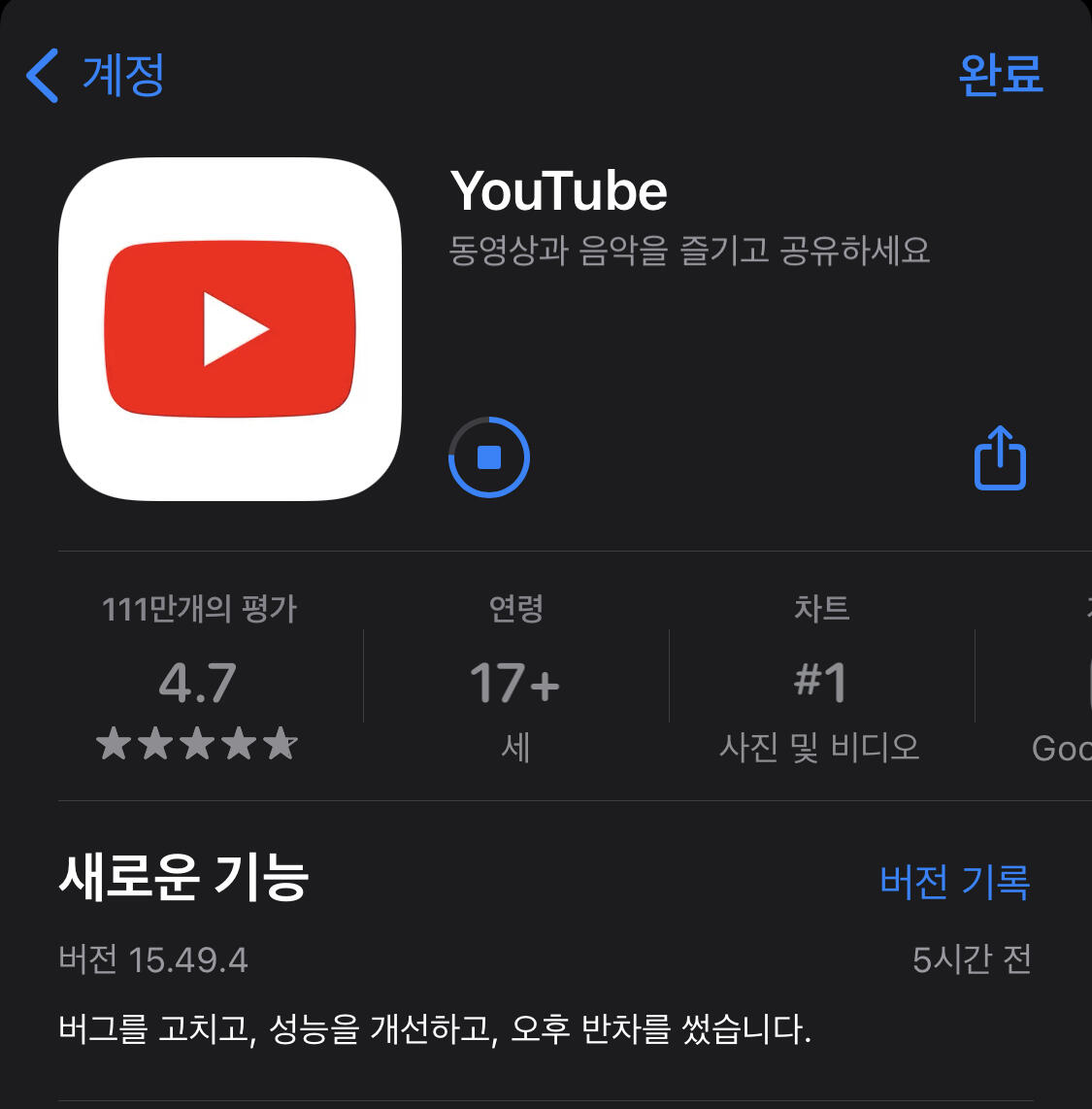The height and width of the screenshot is (1109, 1092).
Task: Go back to 계정 page
Action: coord(95,75)
